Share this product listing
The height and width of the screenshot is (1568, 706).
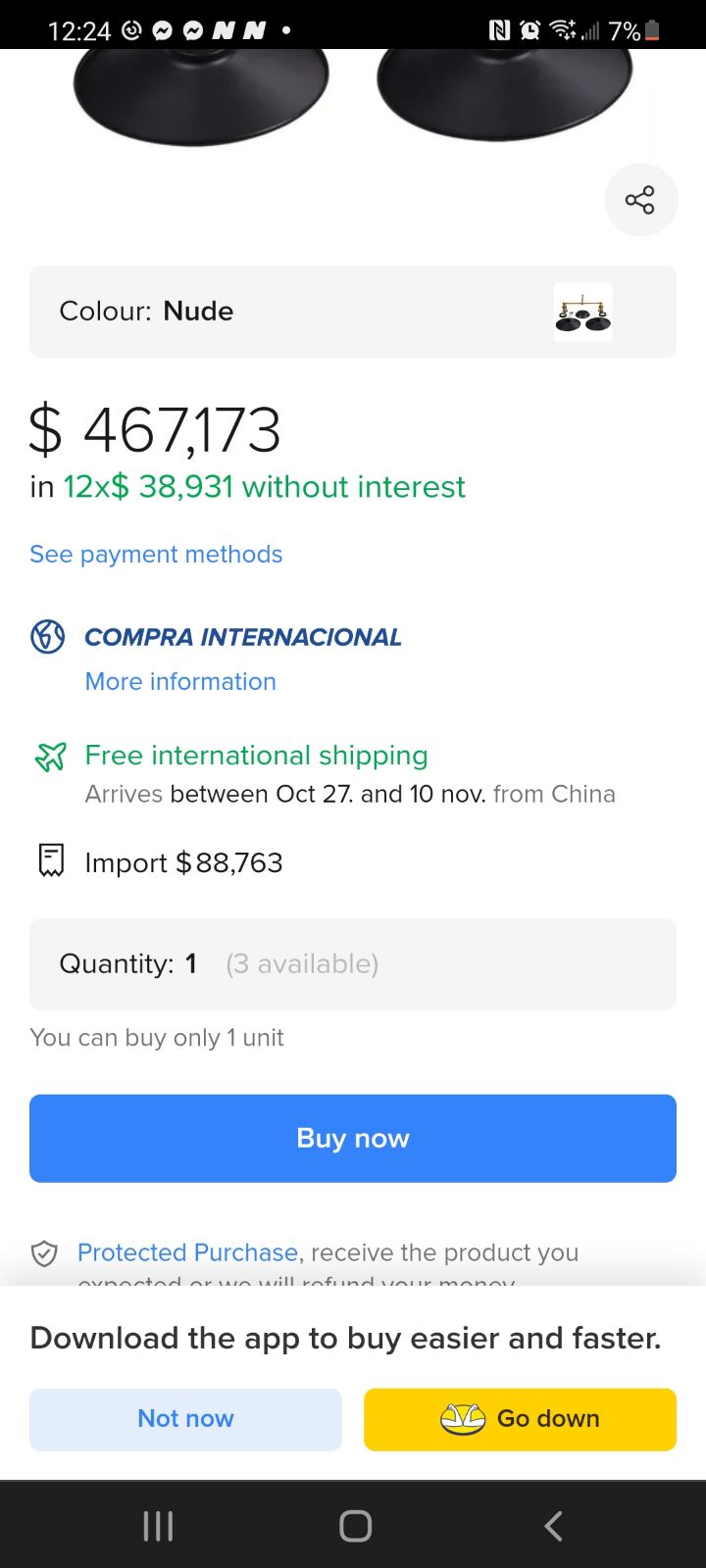[x=640, y=200]
